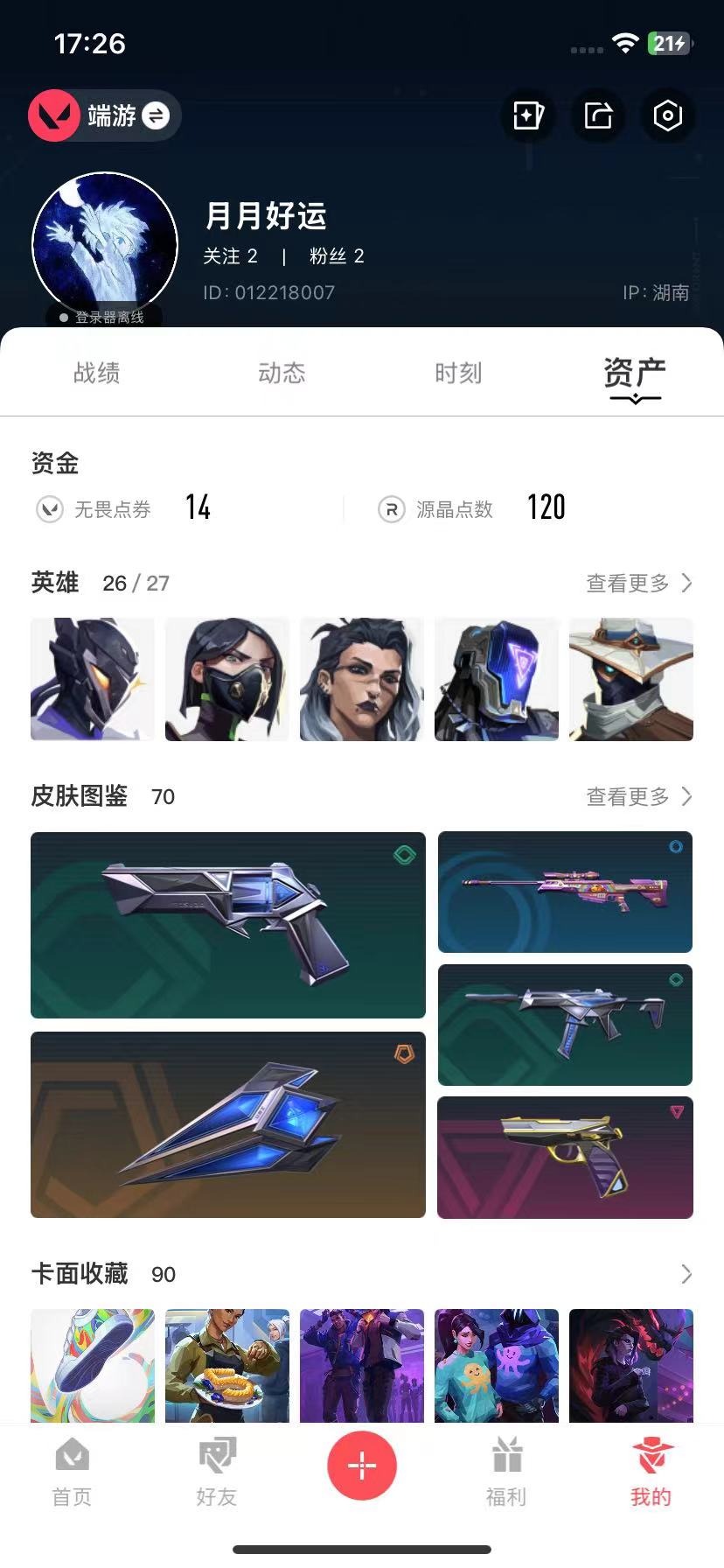Go to the 福利 tab
Viewport: 724px width, 1568px height.
(x=506, y=1473)
